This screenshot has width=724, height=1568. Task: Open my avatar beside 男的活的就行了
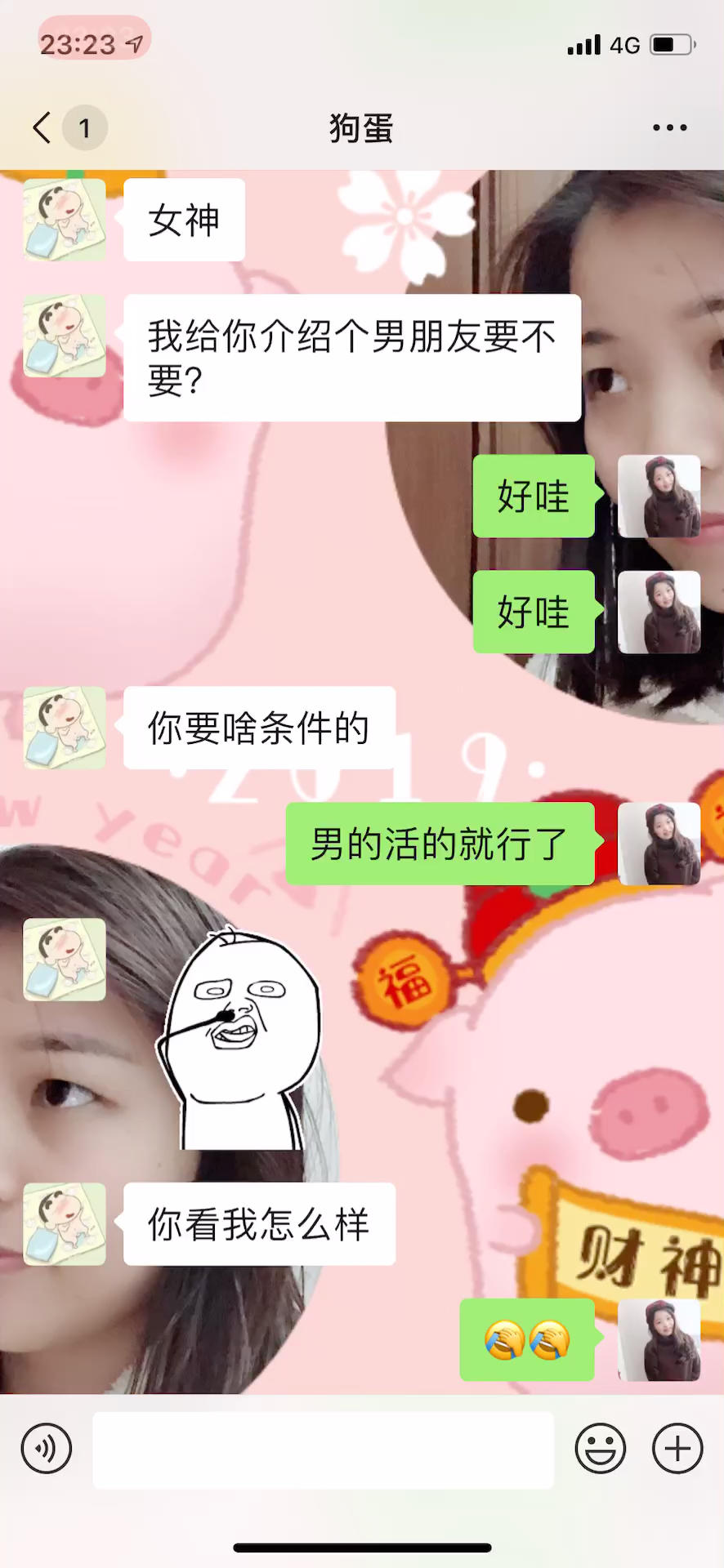pos(659,844)
